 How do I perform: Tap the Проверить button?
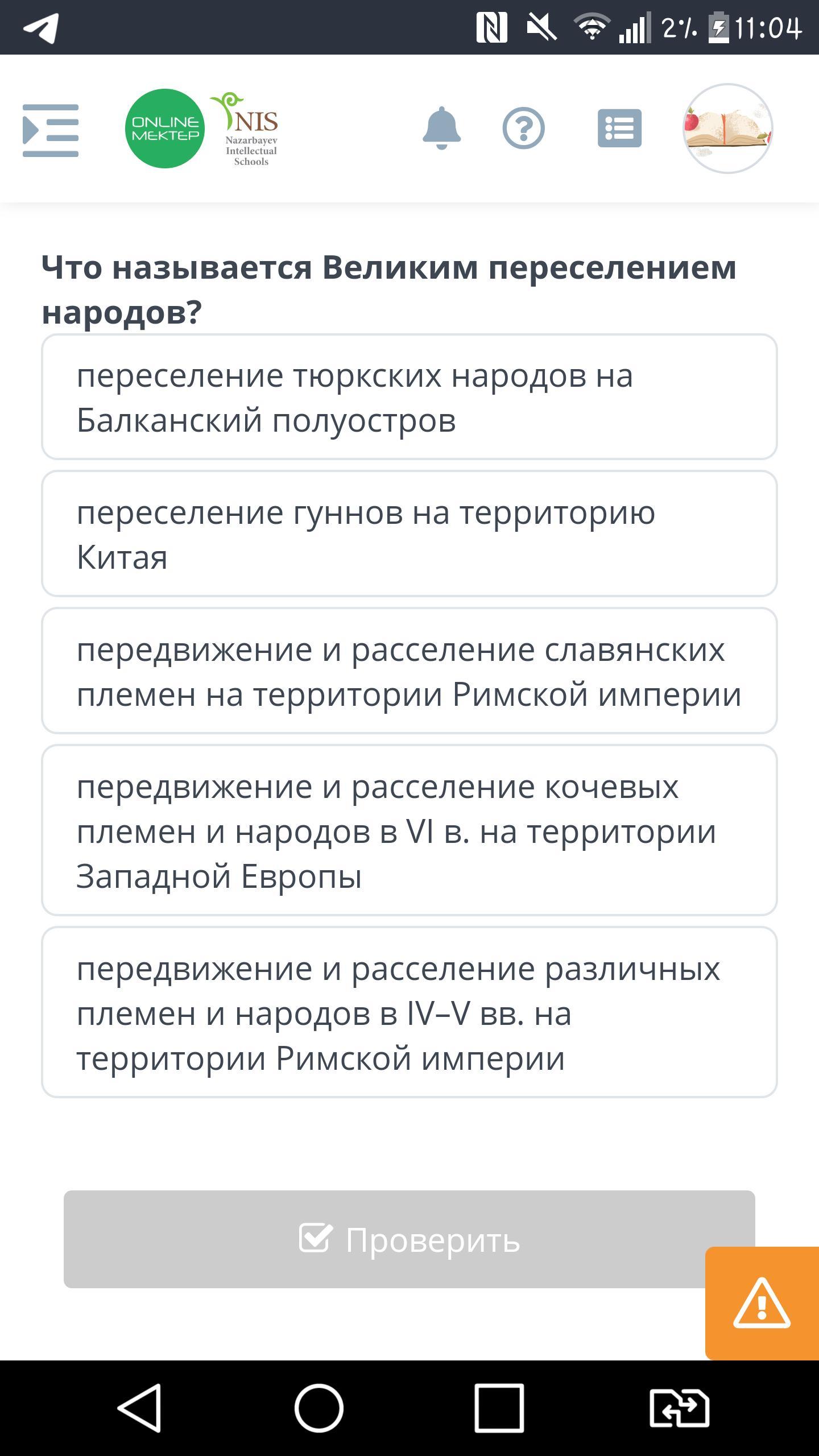409,1239
